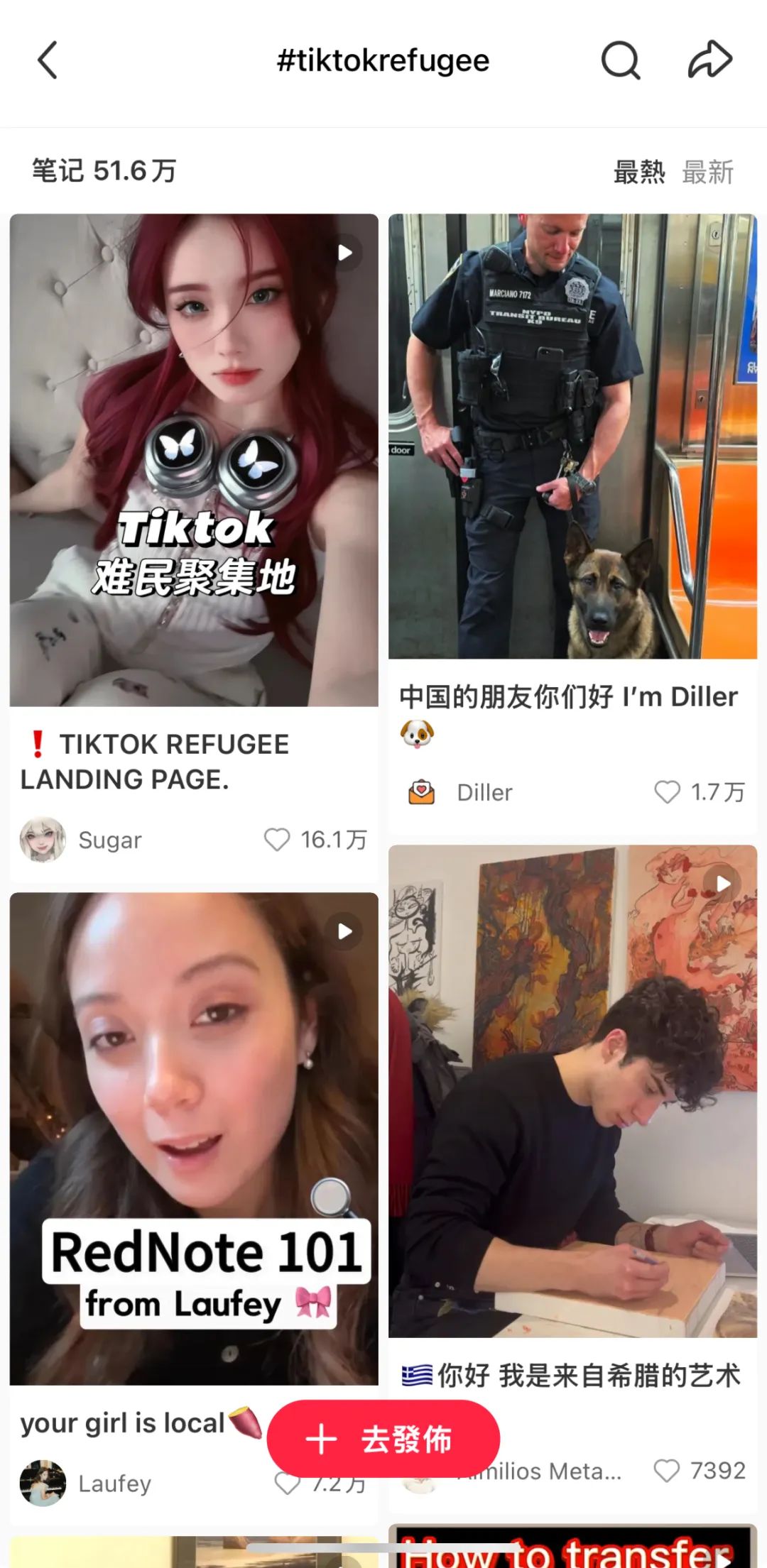767x1568 pixels.
Task: Like Diller's post
Action: [667, 792]
